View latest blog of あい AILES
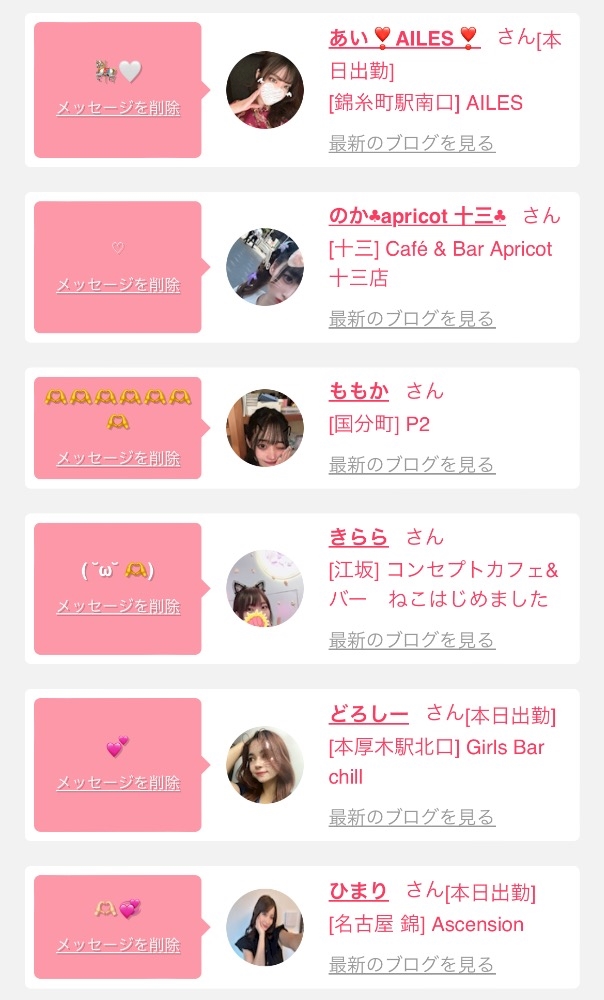 (x=411, y=143)
